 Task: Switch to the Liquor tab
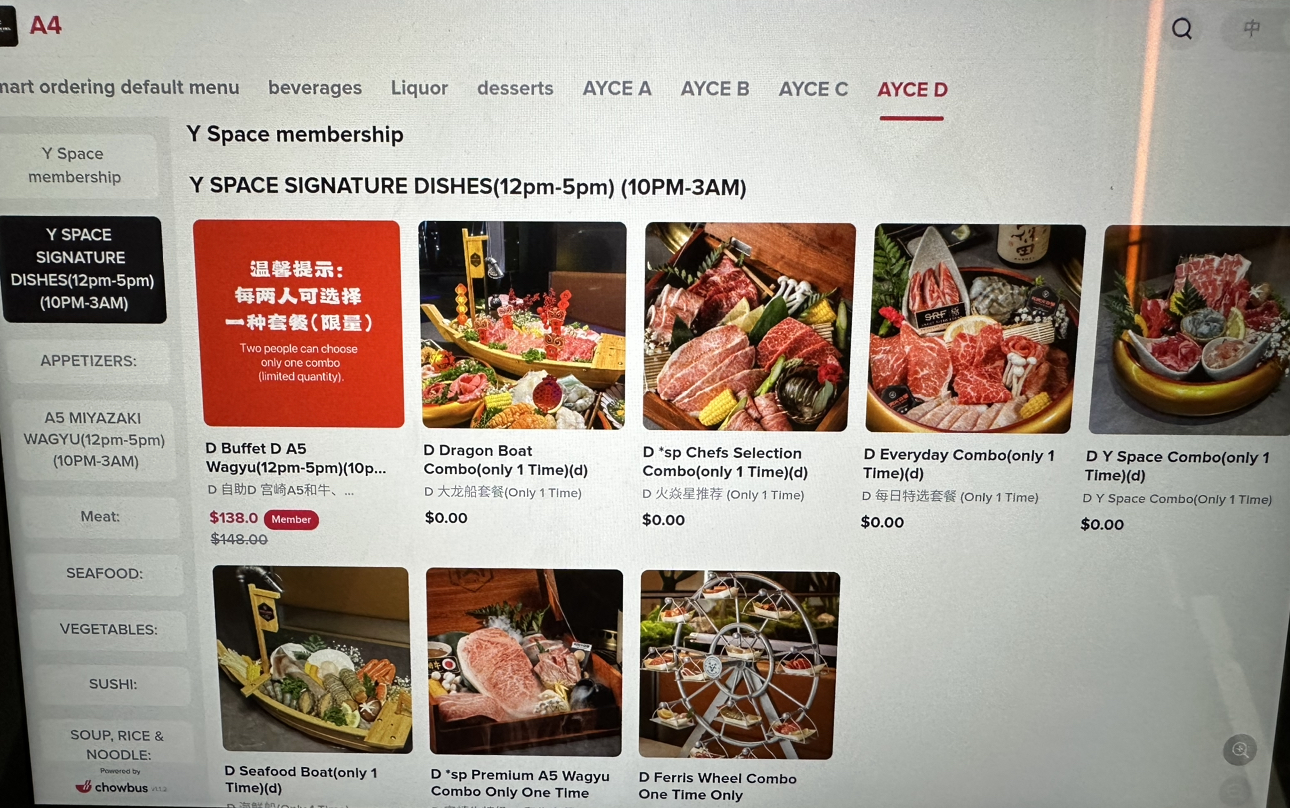pos(419,88)
